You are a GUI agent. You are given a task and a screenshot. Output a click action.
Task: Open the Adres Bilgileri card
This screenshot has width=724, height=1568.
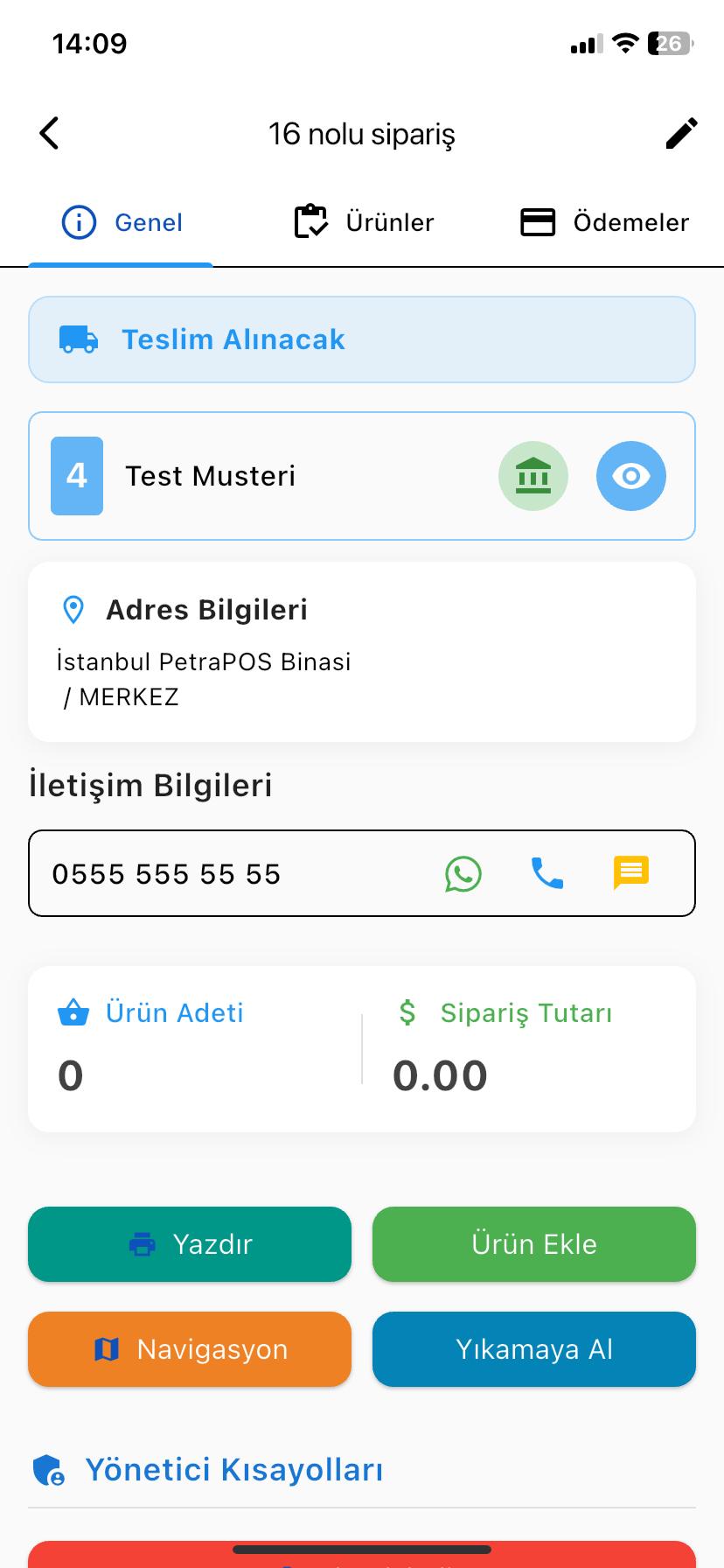[x=362, y=652]
